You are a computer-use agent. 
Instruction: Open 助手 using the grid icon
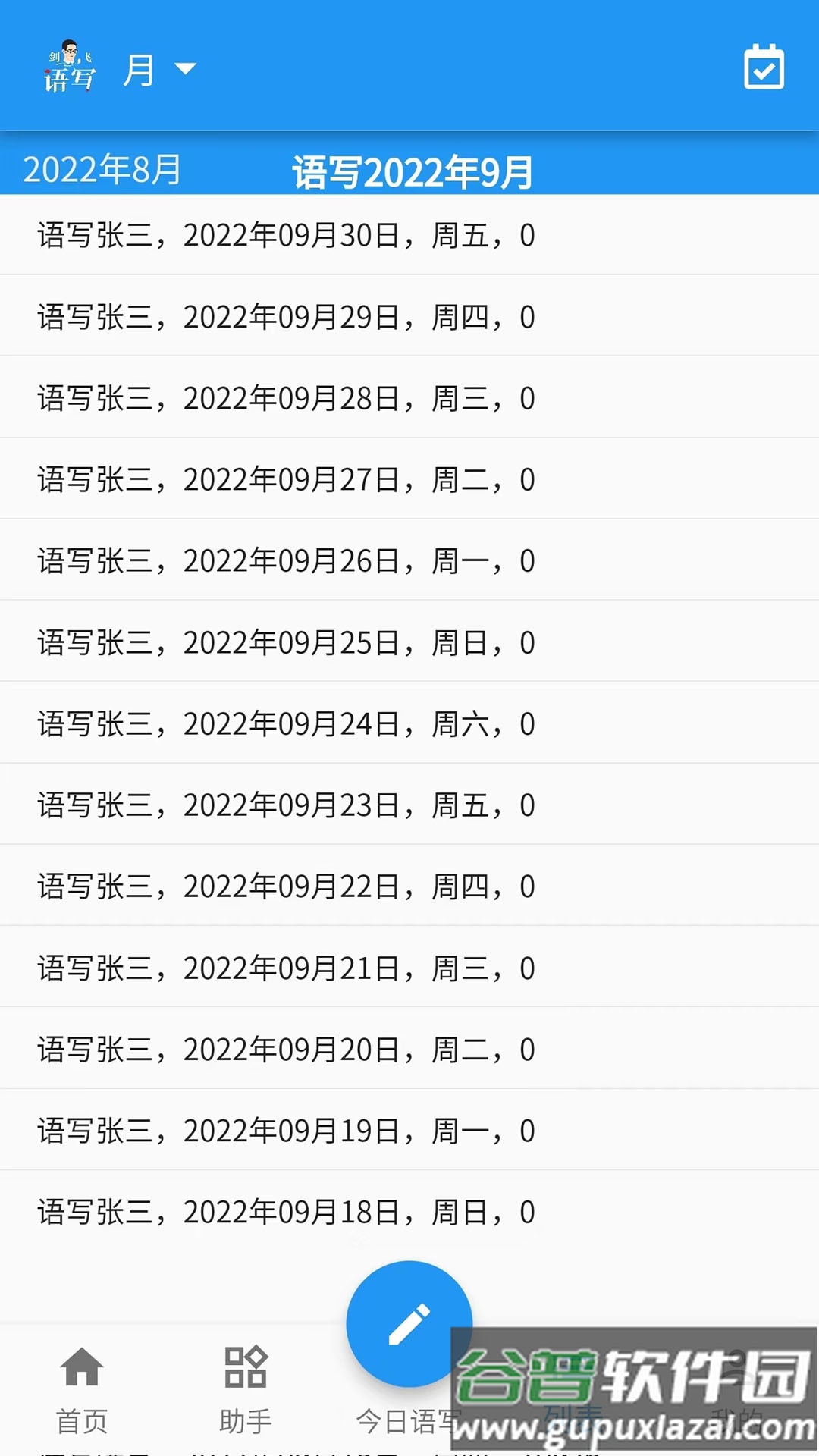(x=245, y=1388)
